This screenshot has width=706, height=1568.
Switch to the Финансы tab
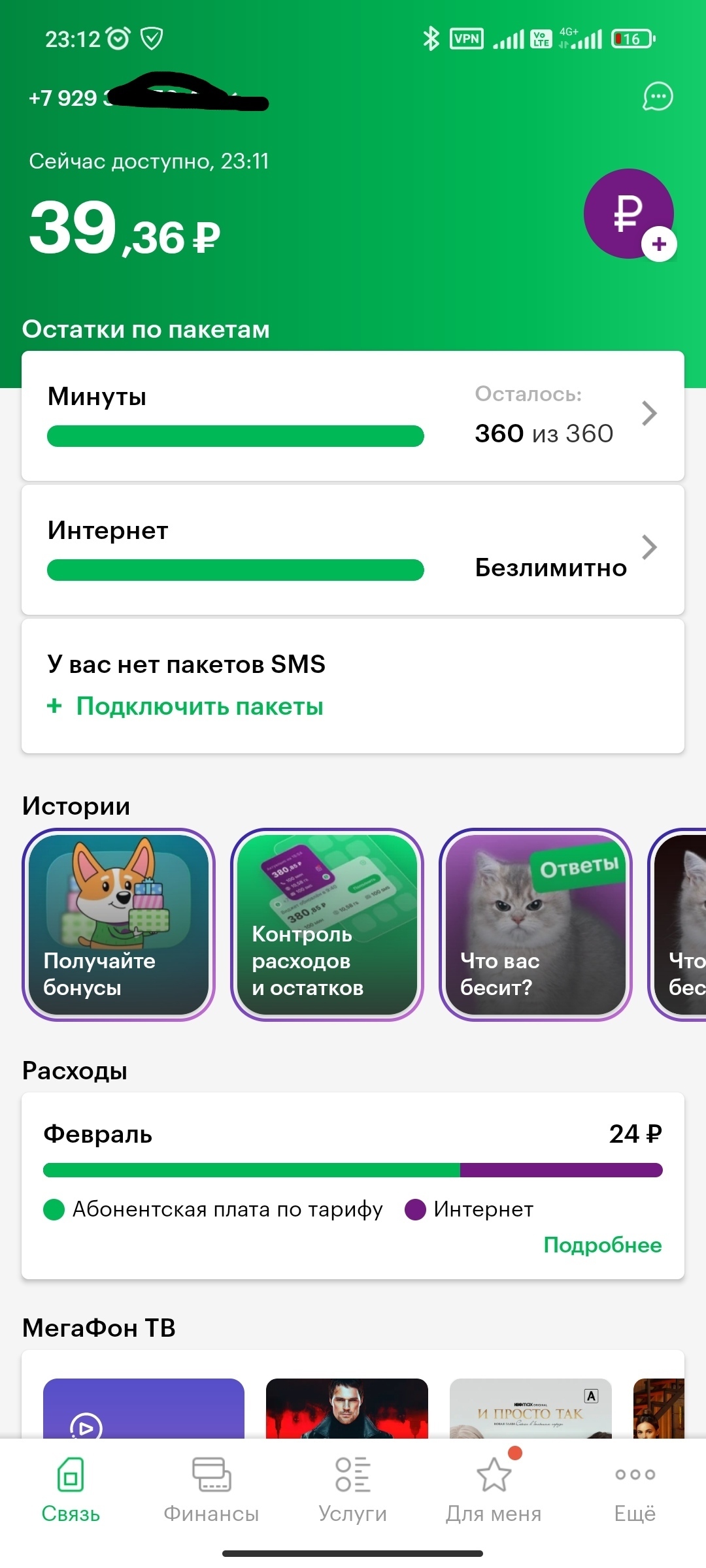[211, 1490]
